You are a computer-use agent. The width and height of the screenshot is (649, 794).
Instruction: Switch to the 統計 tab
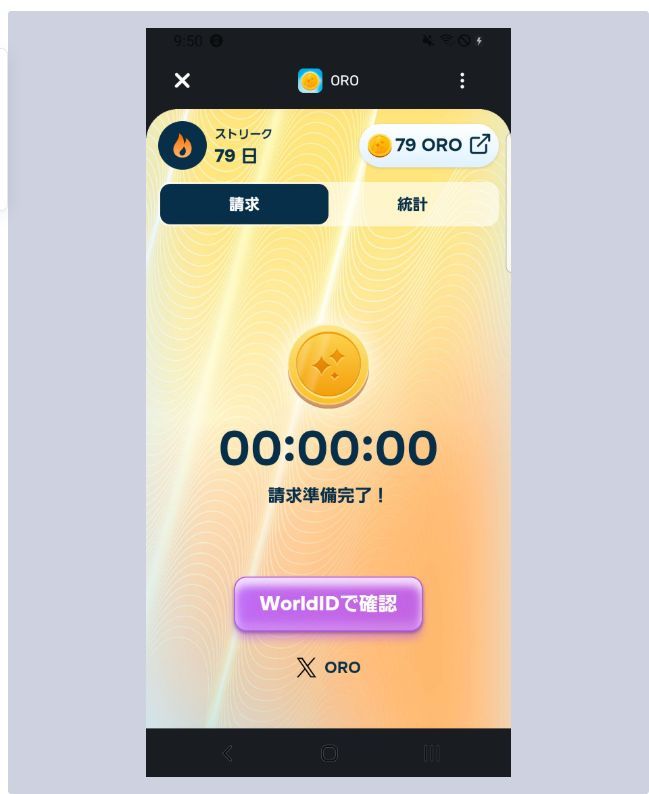[412, 204]
